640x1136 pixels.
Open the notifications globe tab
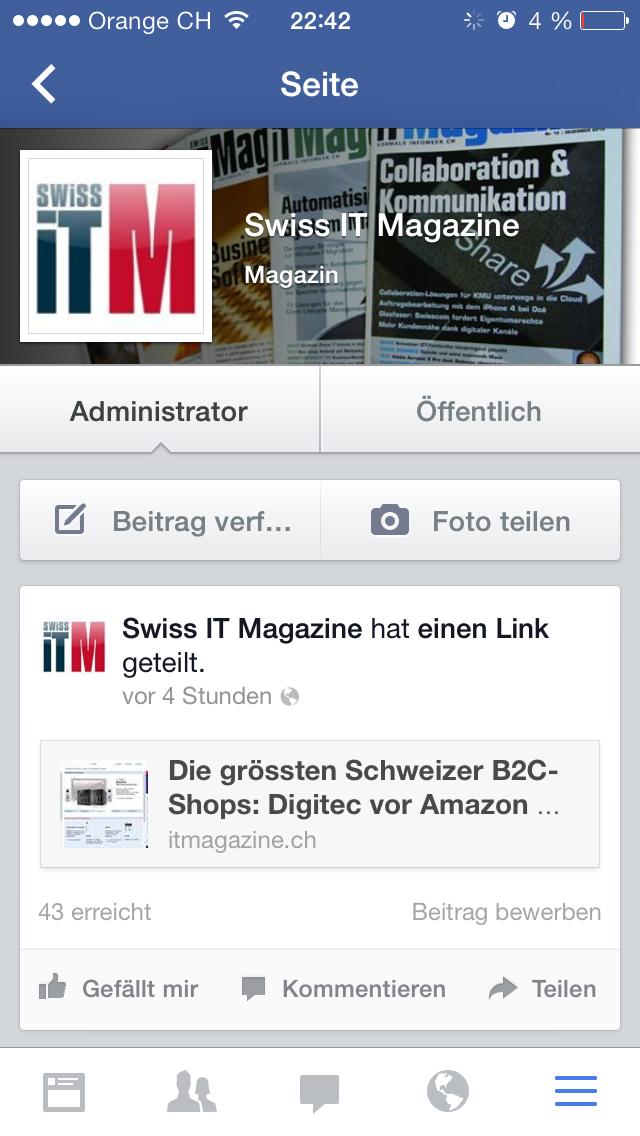[448, 1092]
